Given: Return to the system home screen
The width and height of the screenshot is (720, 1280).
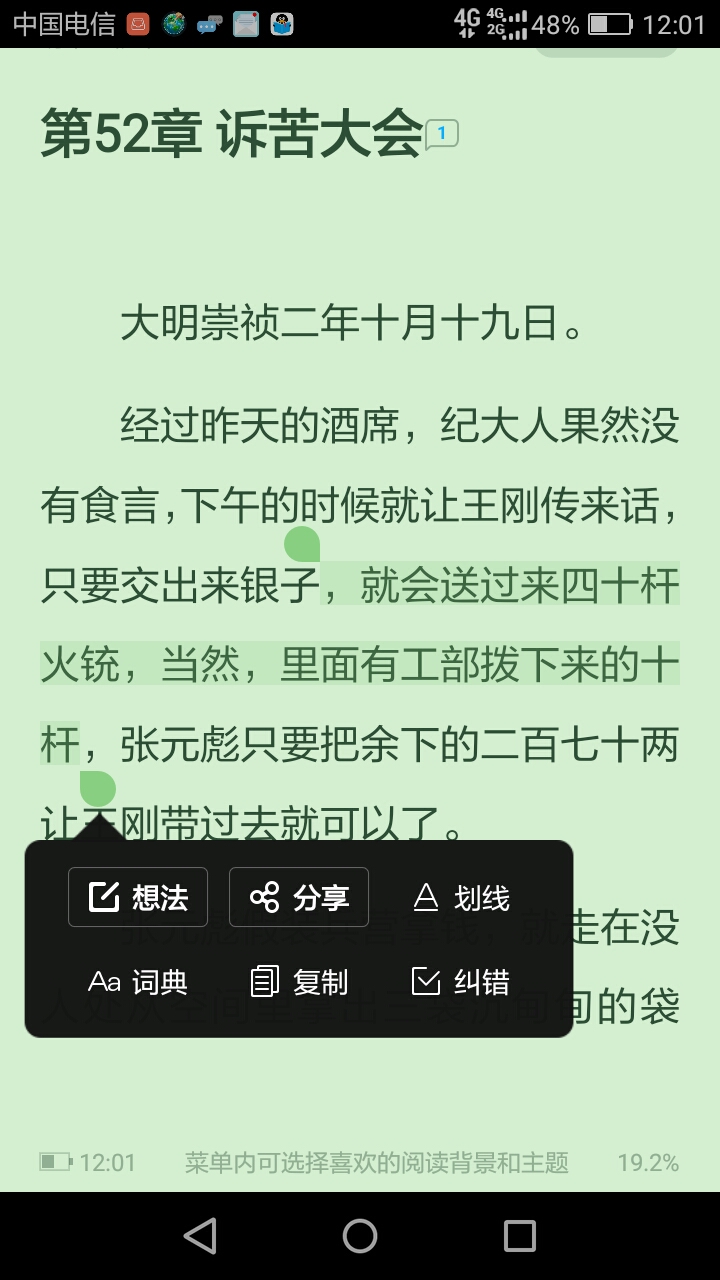Looking at the screenshot, I should pos(360,1236).
